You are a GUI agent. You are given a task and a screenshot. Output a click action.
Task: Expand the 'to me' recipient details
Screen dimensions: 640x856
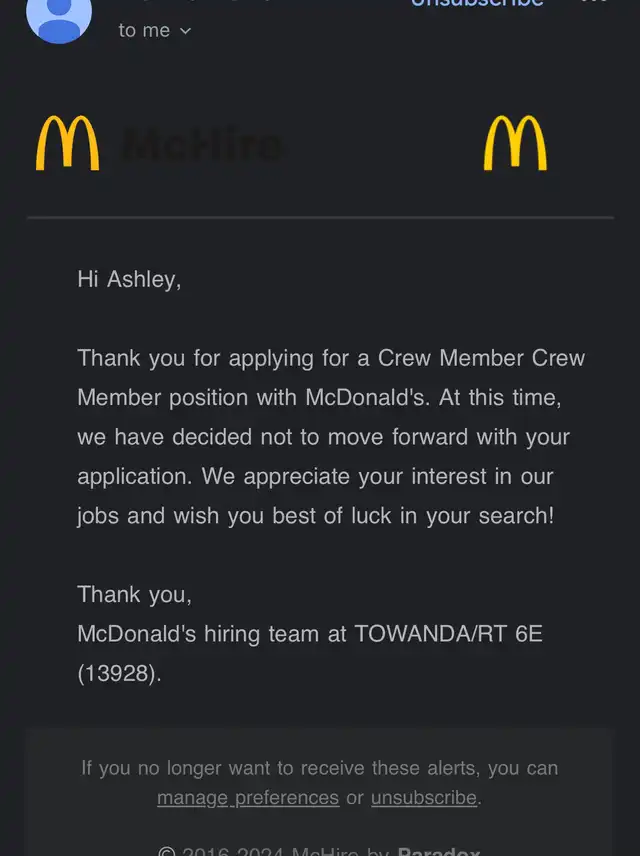coord(155,31)
